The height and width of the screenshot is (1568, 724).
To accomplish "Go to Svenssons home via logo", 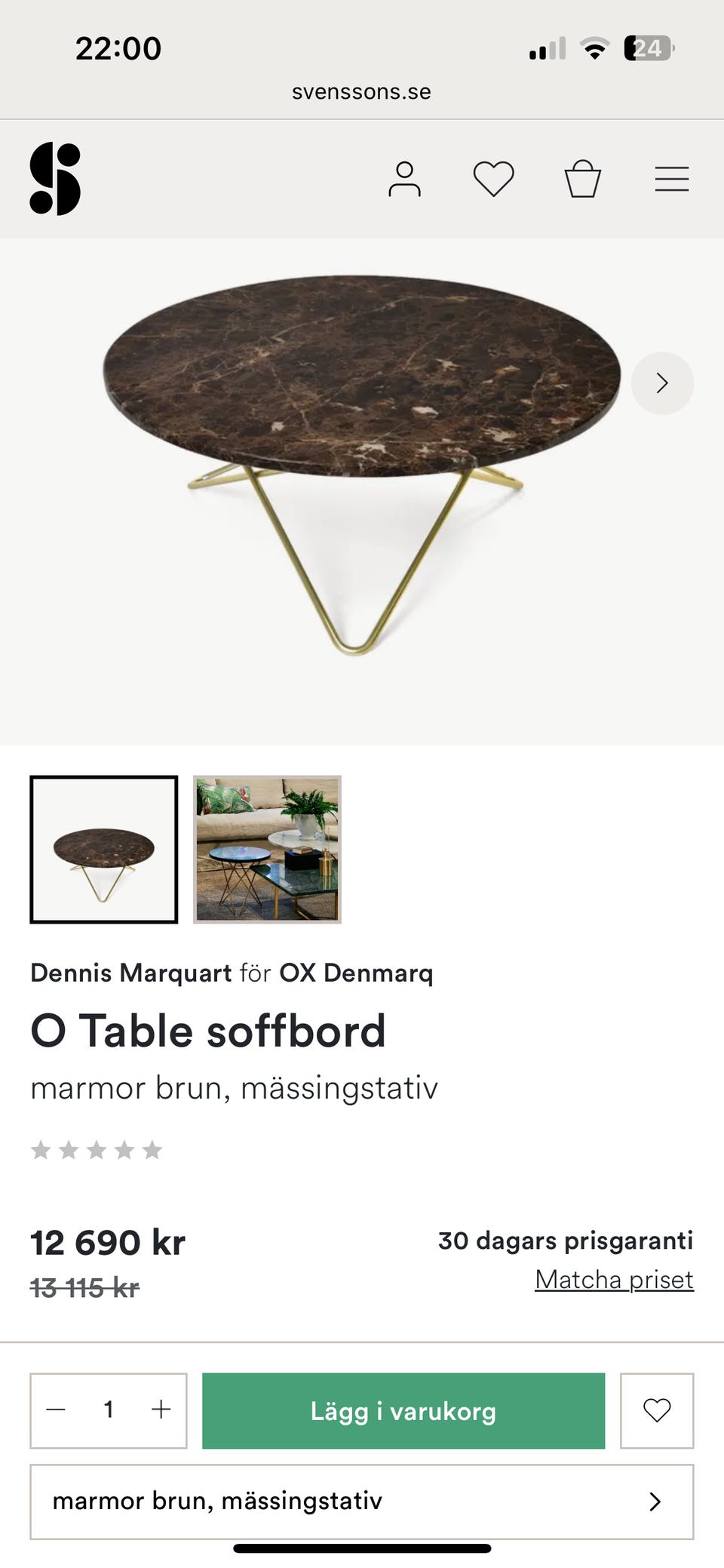I will (x=55, y=179).
